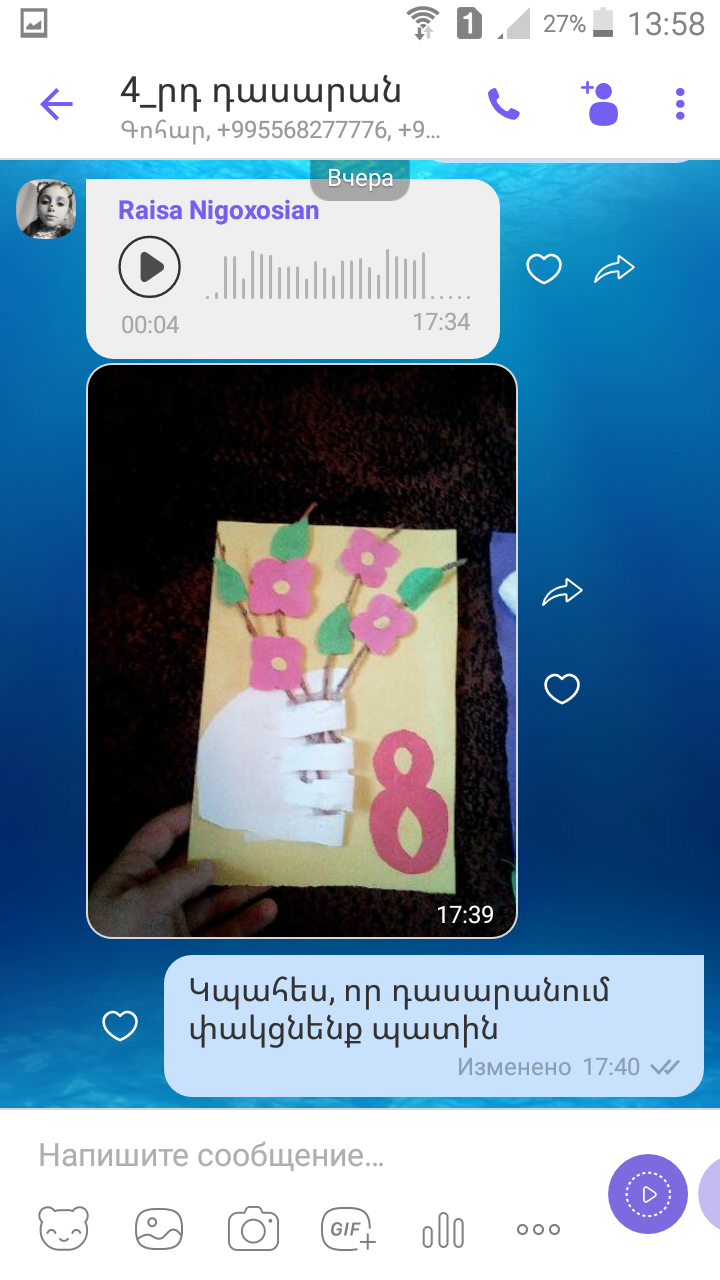Viewport: 720px width, 1280px height.
Task: Create a poll
Action: click(x=443, y=1230)
